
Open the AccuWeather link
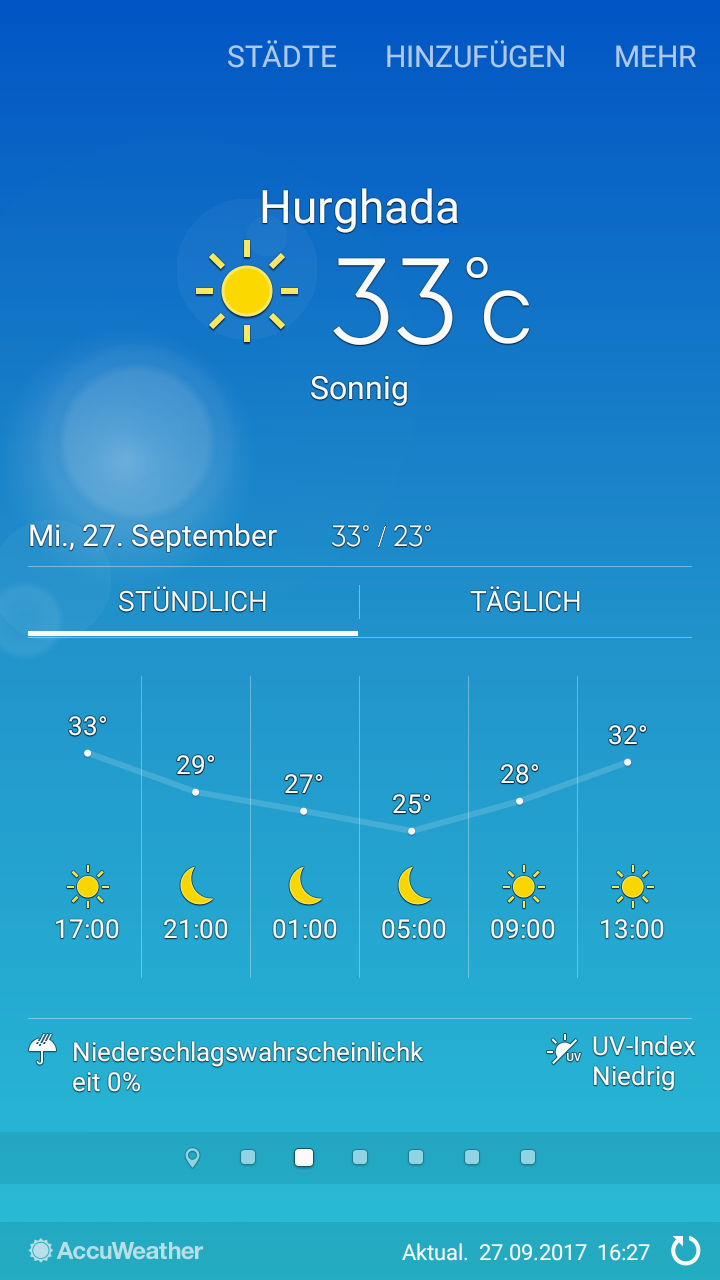(116, 1250)
